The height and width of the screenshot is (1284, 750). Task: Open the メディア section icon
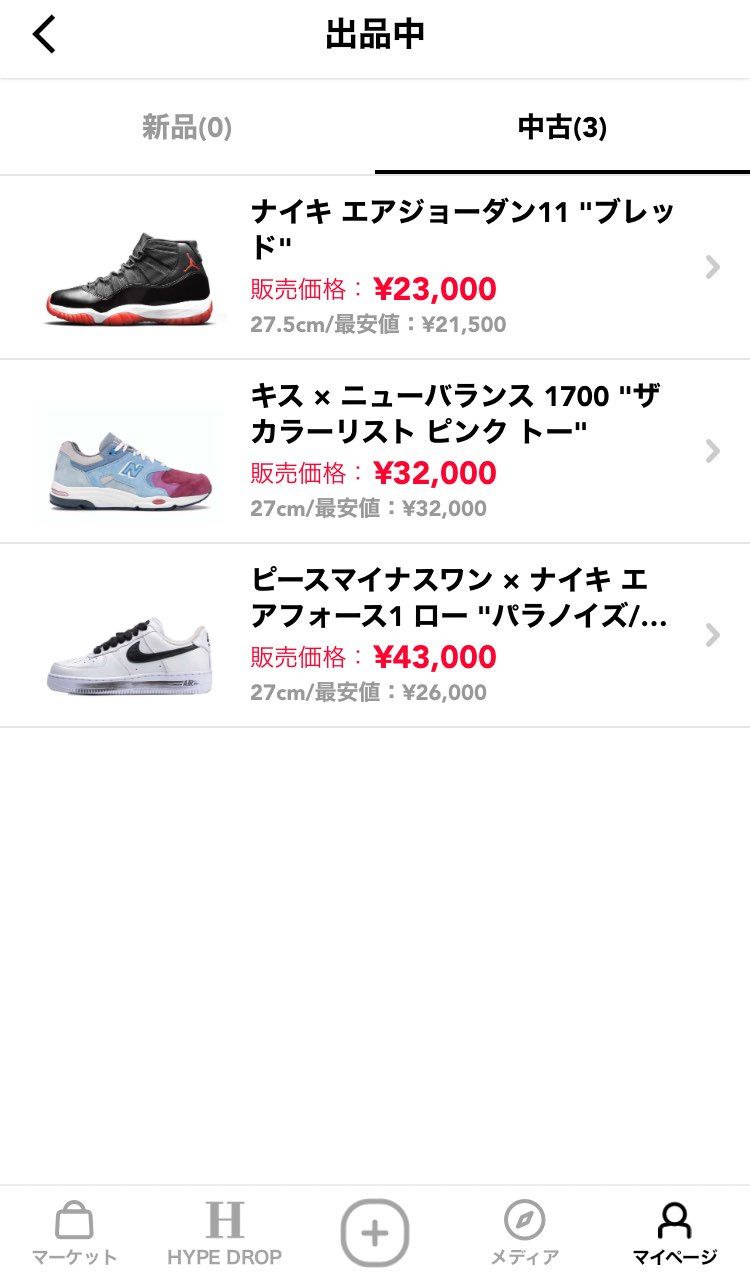coord(524,1230)
